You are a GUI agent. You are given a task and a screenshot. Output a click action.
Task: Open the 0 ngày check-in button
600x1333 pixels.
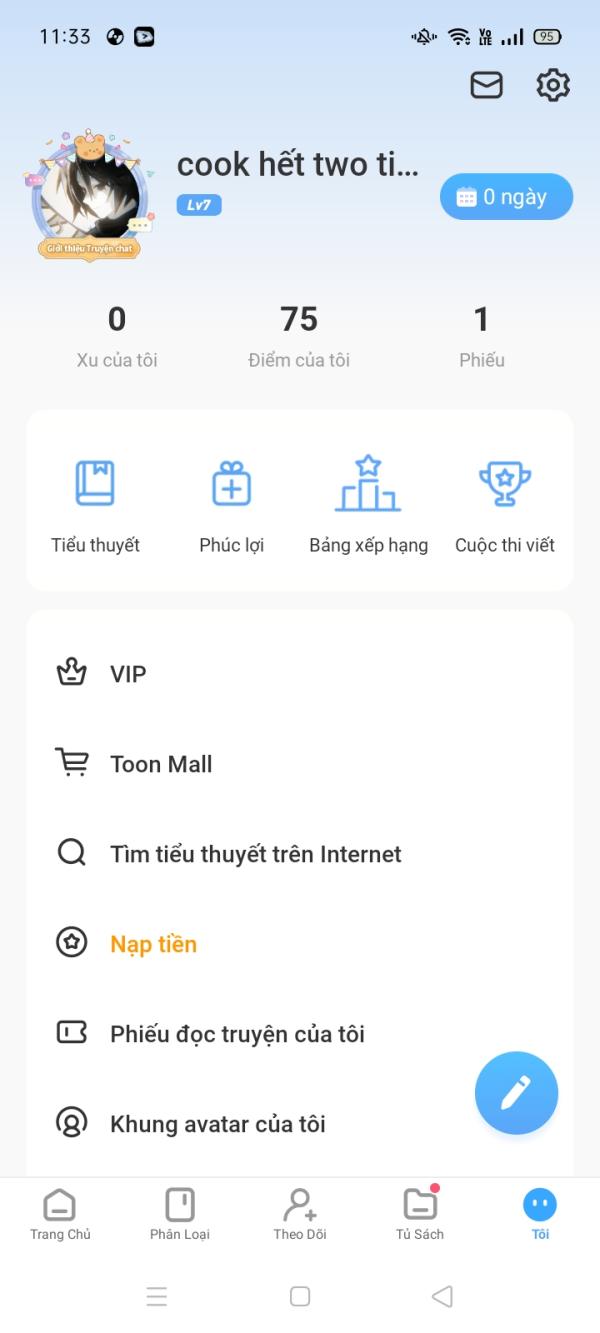tap(506, 197)
